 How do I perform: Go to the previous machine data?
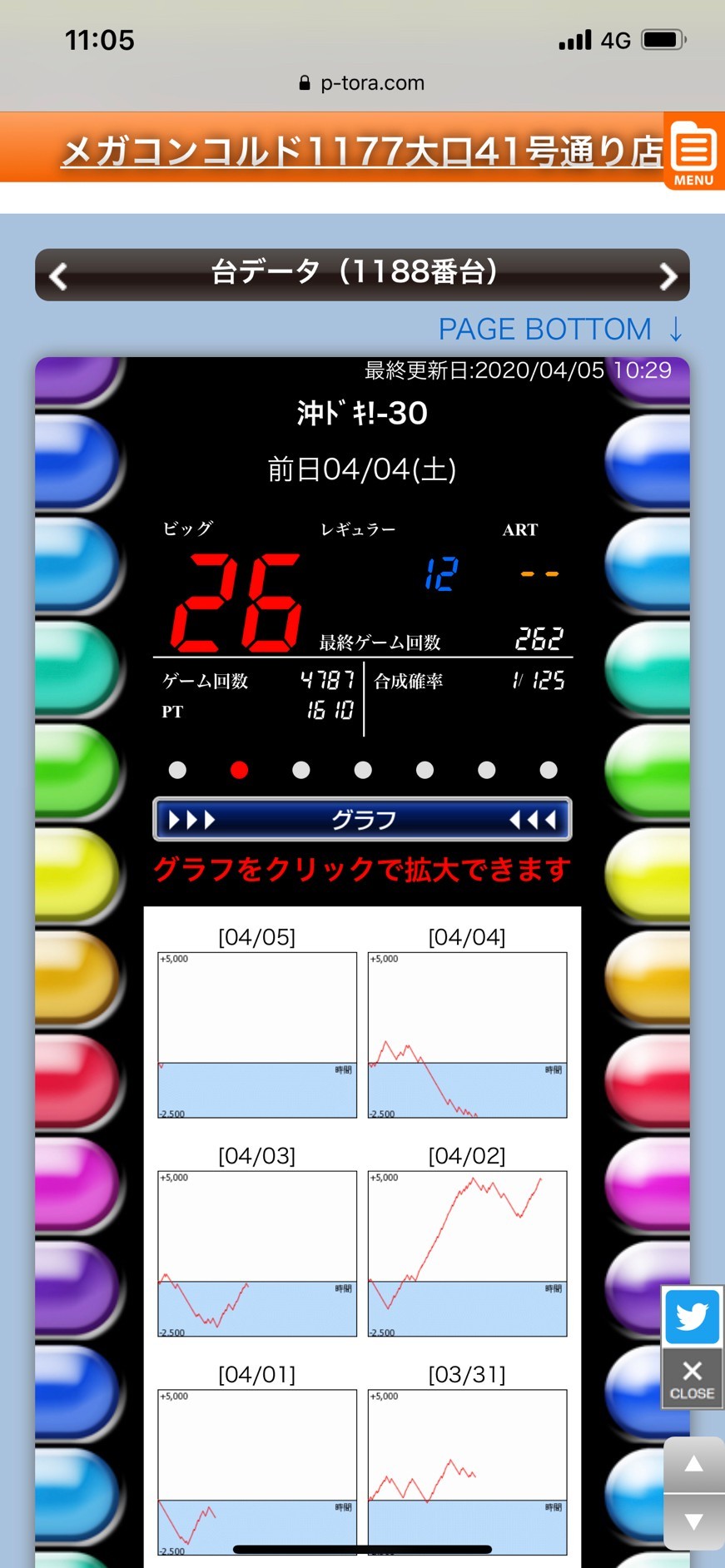[x=58, y=275]
